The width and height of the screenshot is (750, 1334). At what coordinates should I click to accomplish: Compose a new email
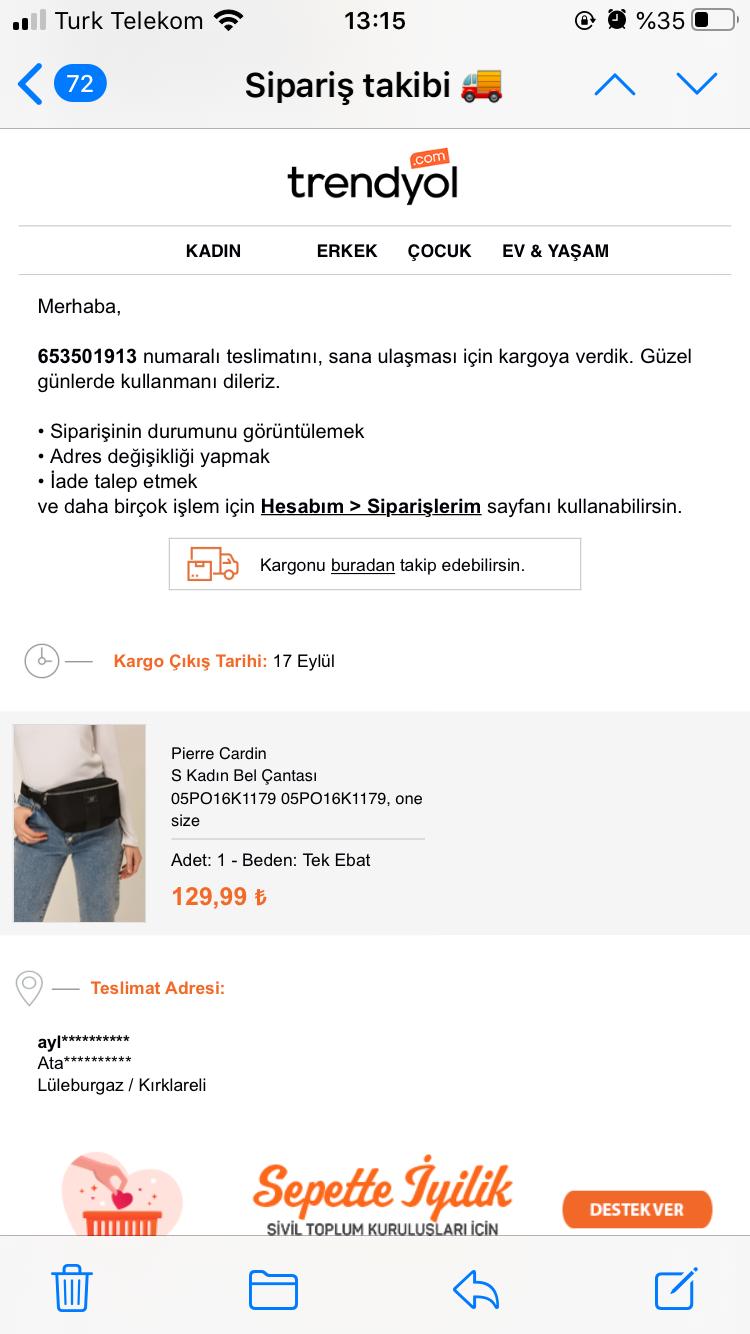676,1287
